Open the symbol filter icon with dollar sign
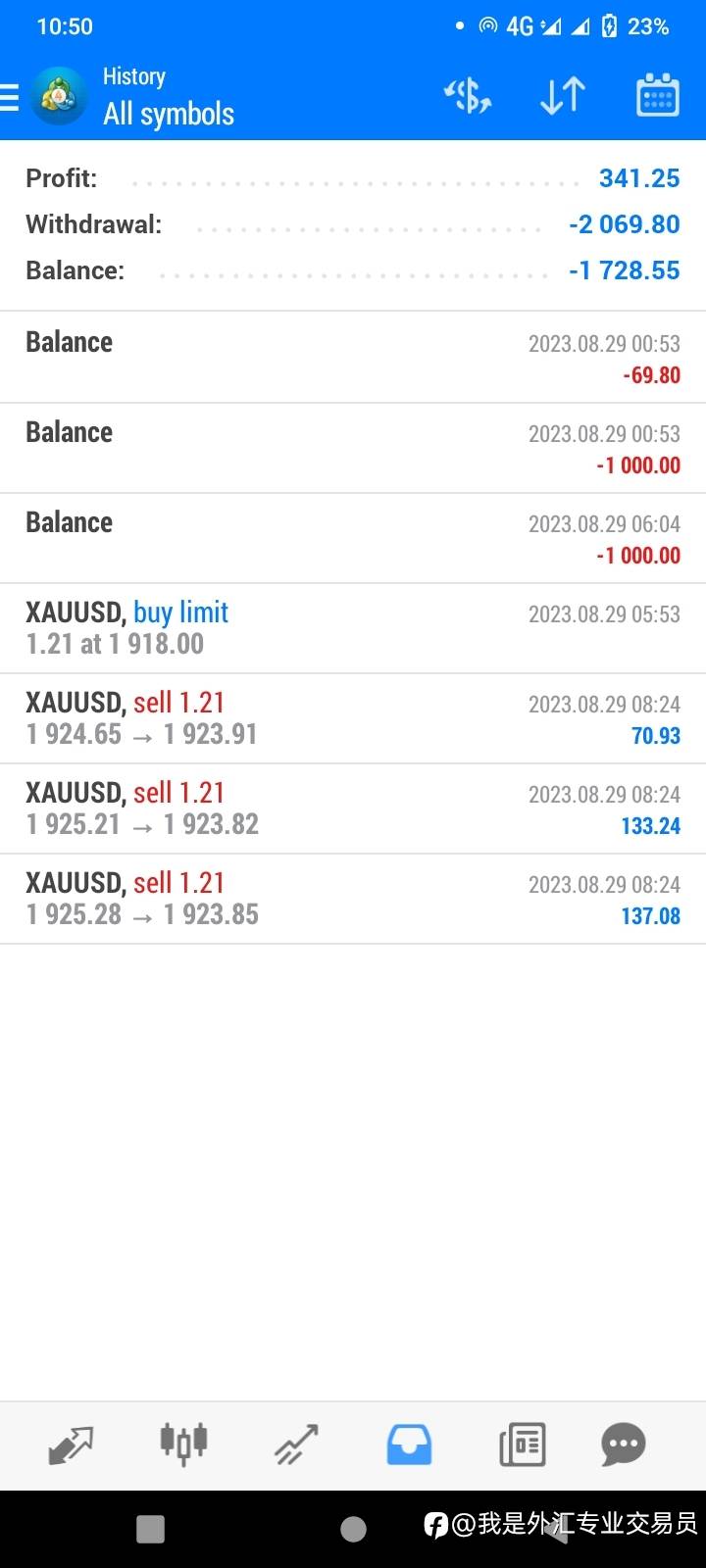The height and width of the screenshot is (1568, 706). [x=467, y=95]
